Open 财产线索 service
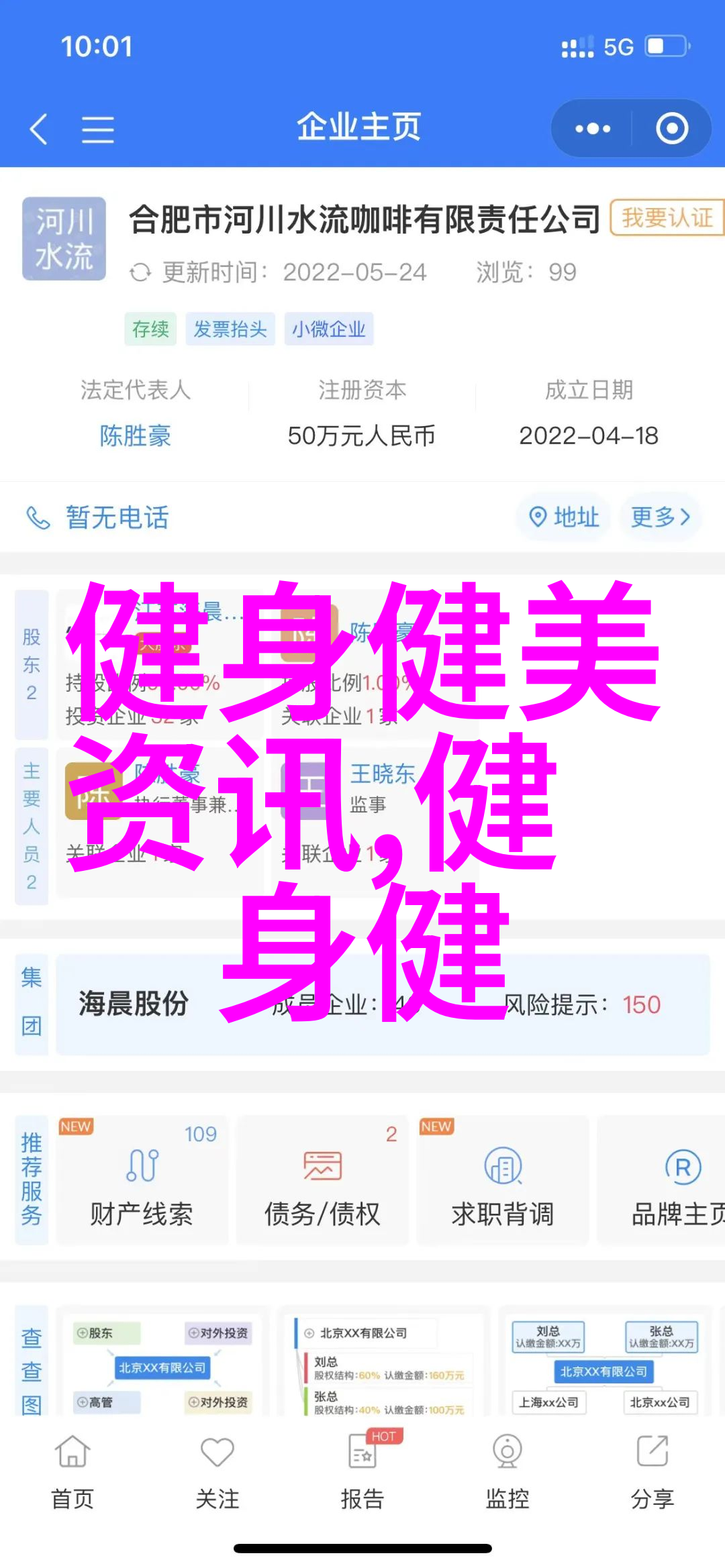 pyautogui.click(x=142, y=1181)
